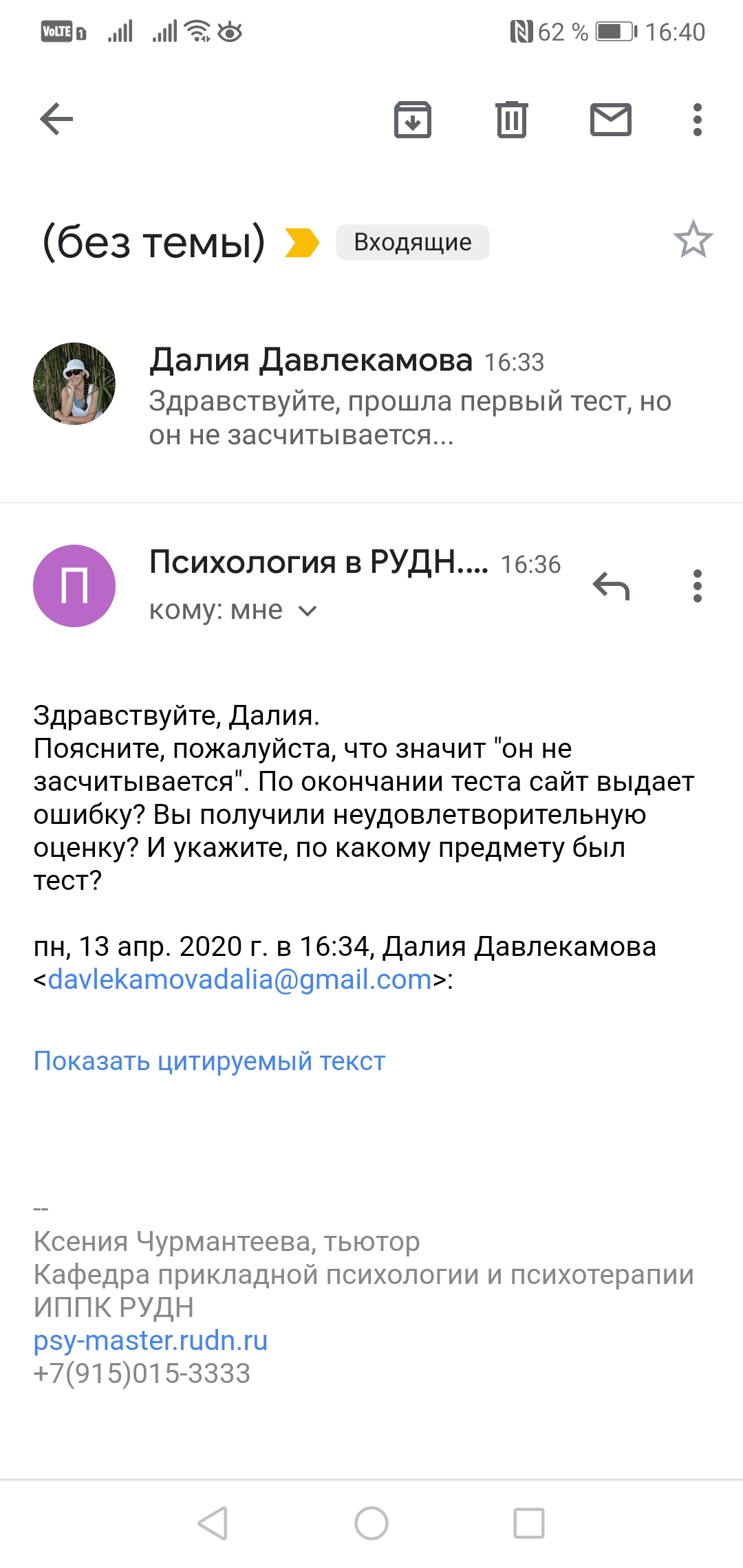Archive this email conversation
Image resolution: width=743 pixels, height=1568 pixels.
412,120
